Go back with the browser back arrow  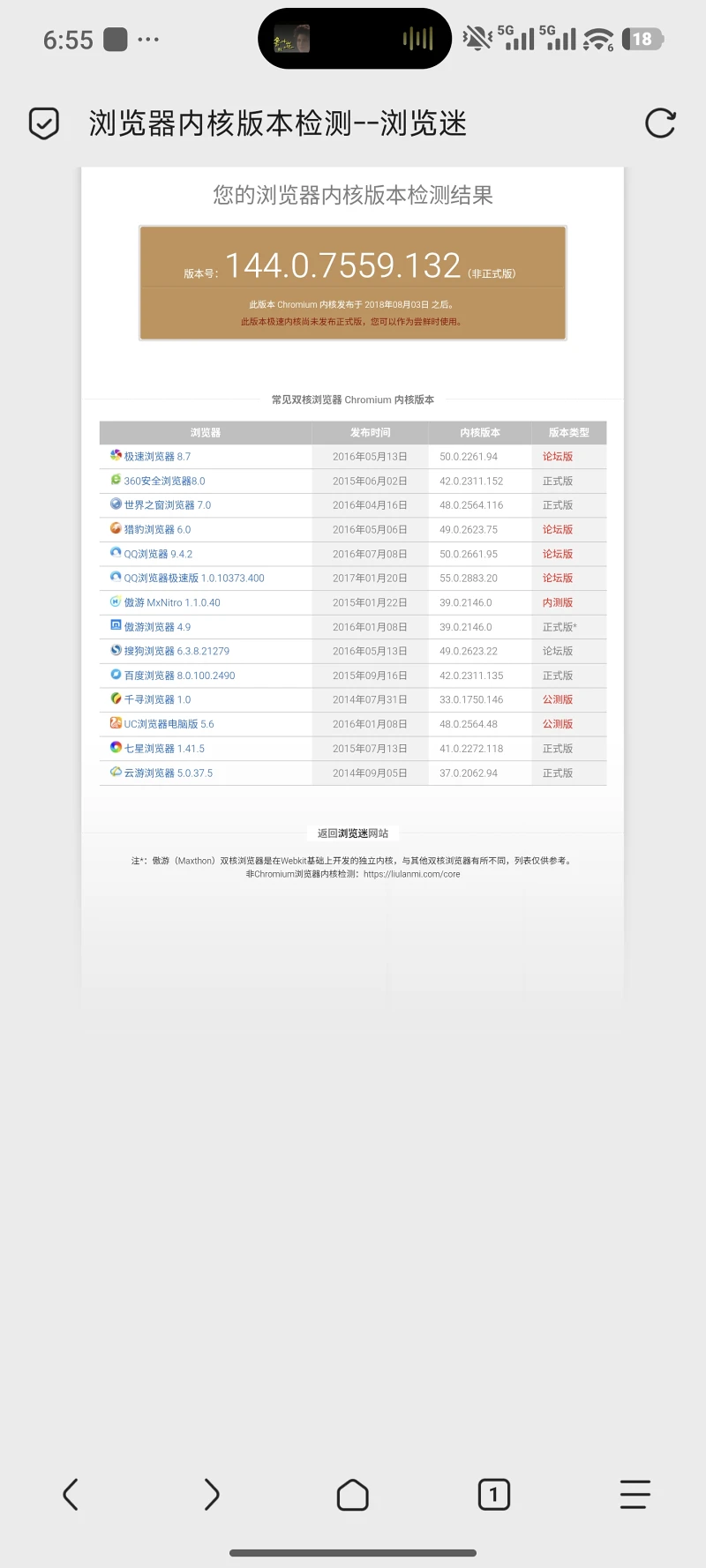pyautogui.click(x=71, y=1494)
